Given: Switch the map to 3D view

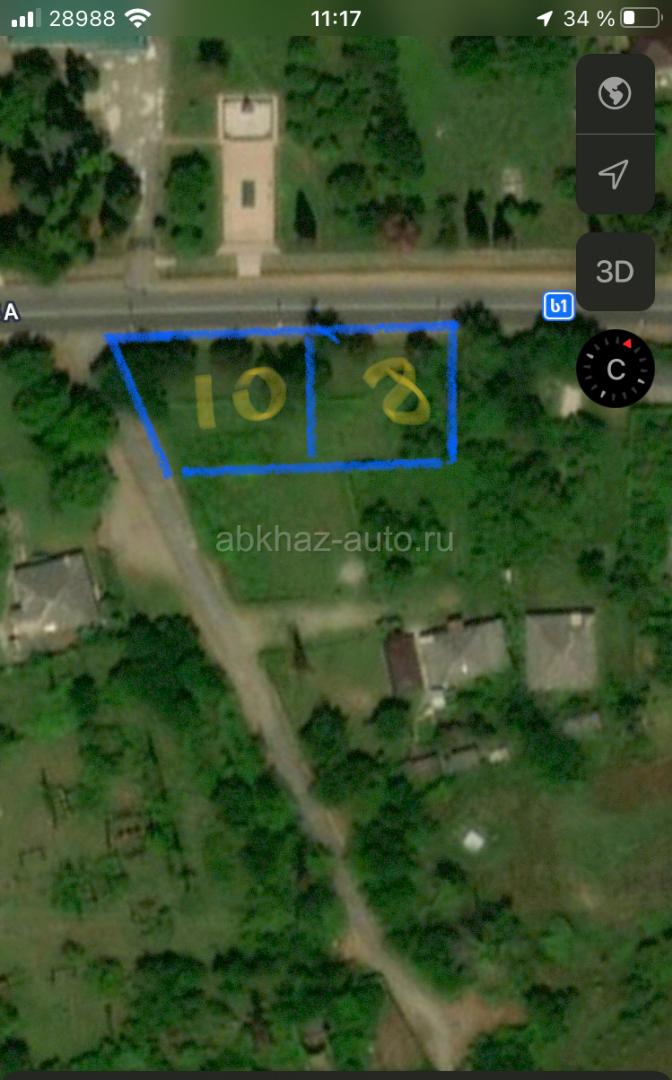Looking at the screenshot, I should pos(615,271).
